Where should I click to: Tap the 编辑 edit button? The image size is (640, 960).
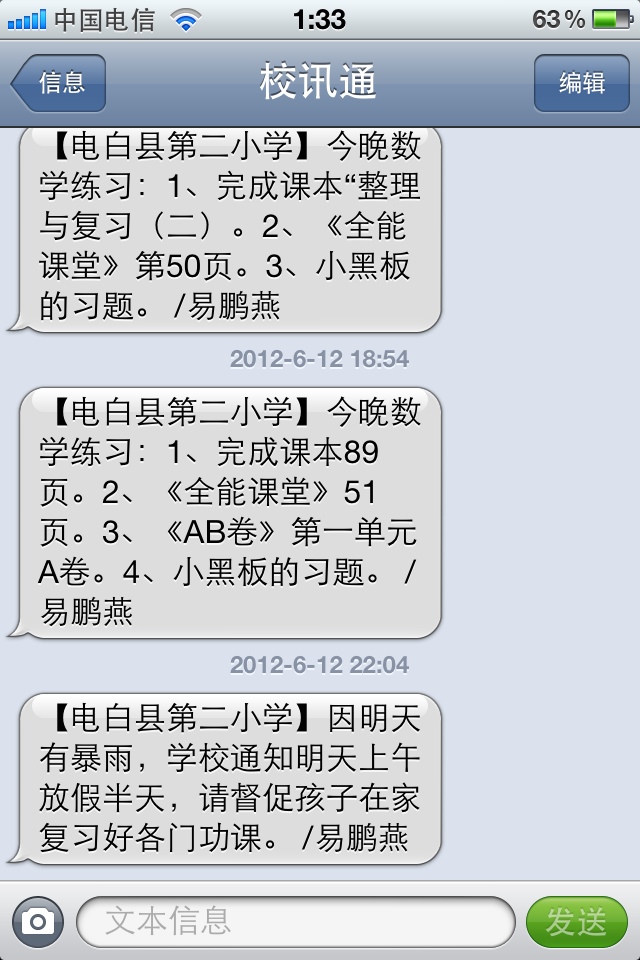click(x=581, y=83)
